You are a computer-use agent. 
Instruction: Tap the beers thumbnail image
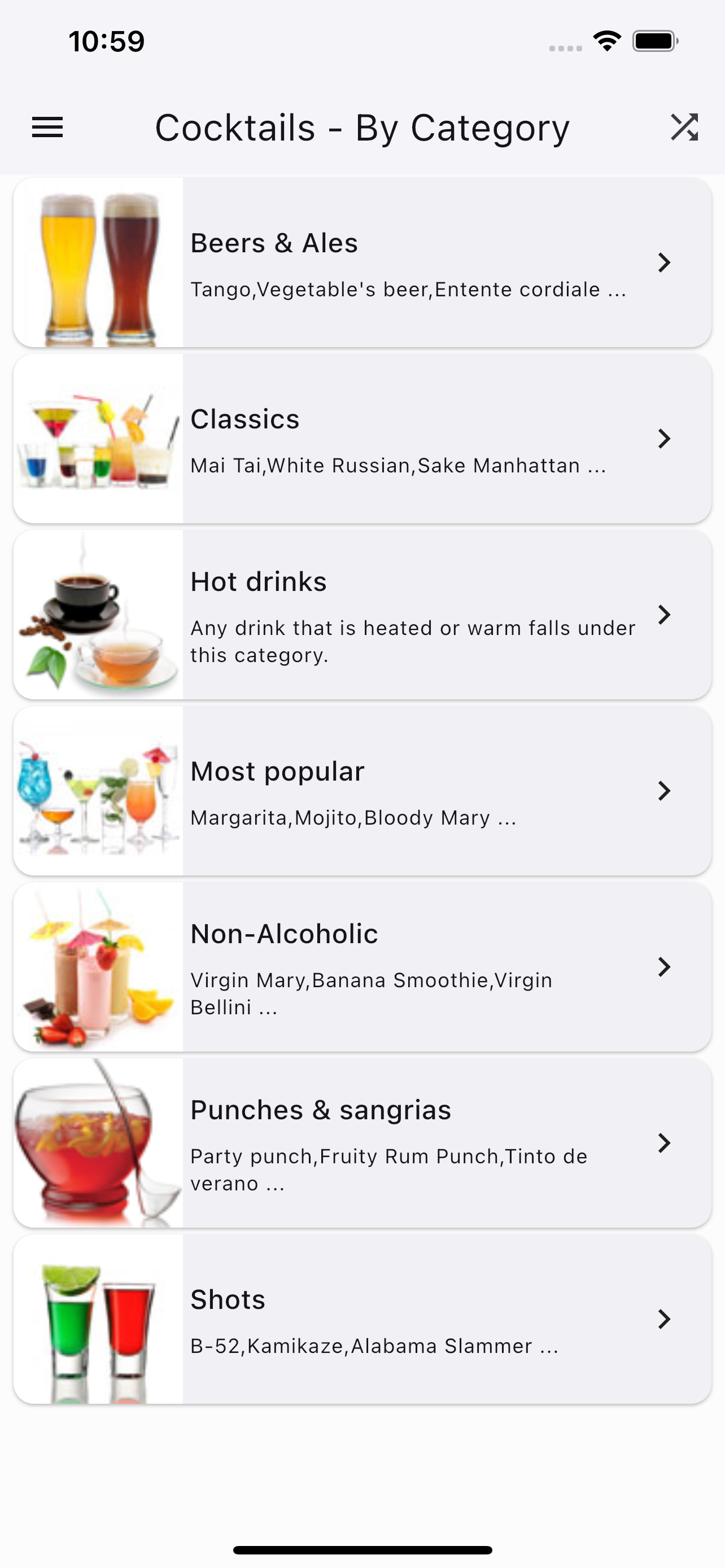[x=98, y=262]
